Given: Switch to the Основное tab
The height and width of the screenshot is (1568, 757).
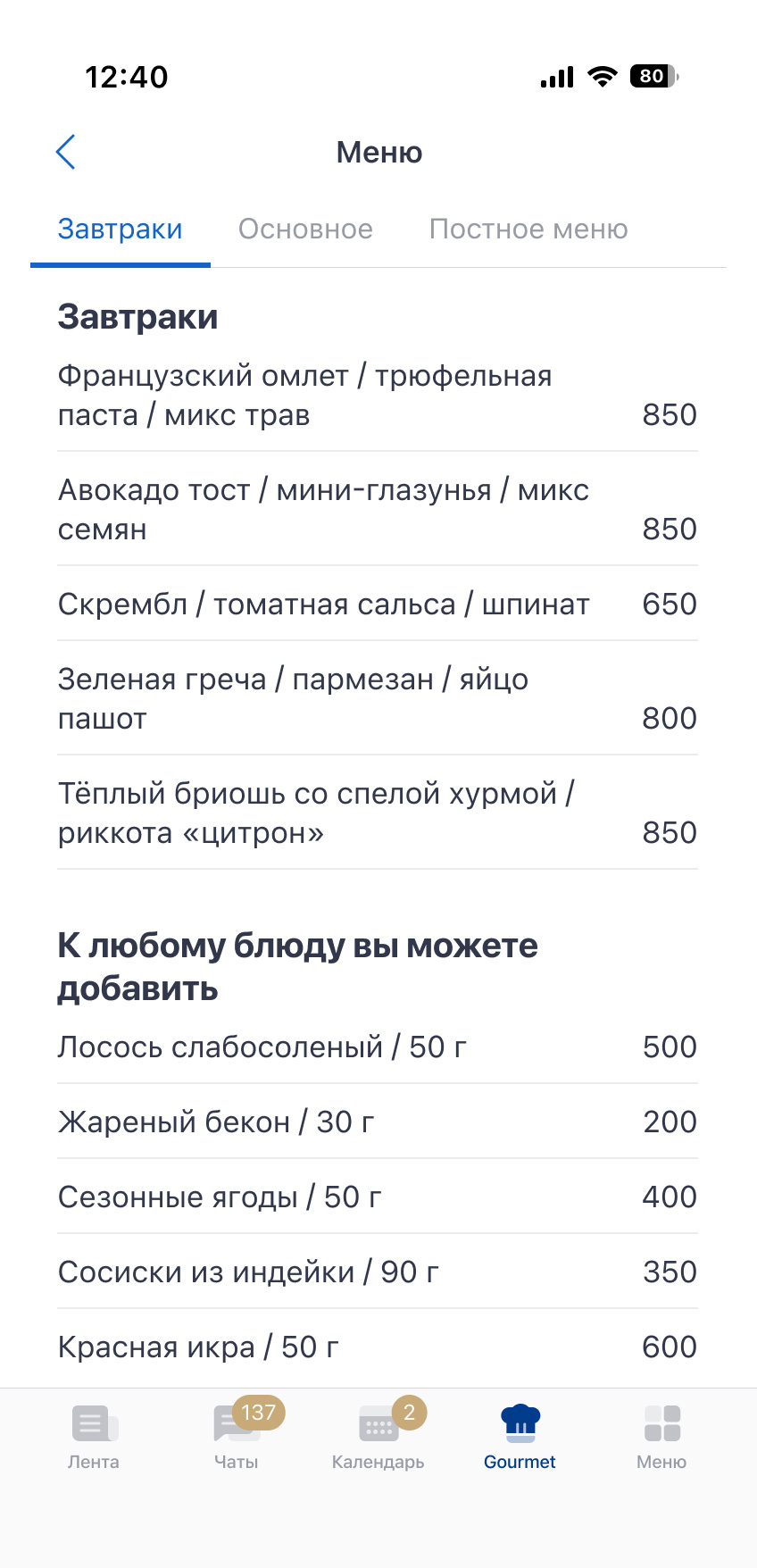Looking at the screenshot, I should [305, 229].
